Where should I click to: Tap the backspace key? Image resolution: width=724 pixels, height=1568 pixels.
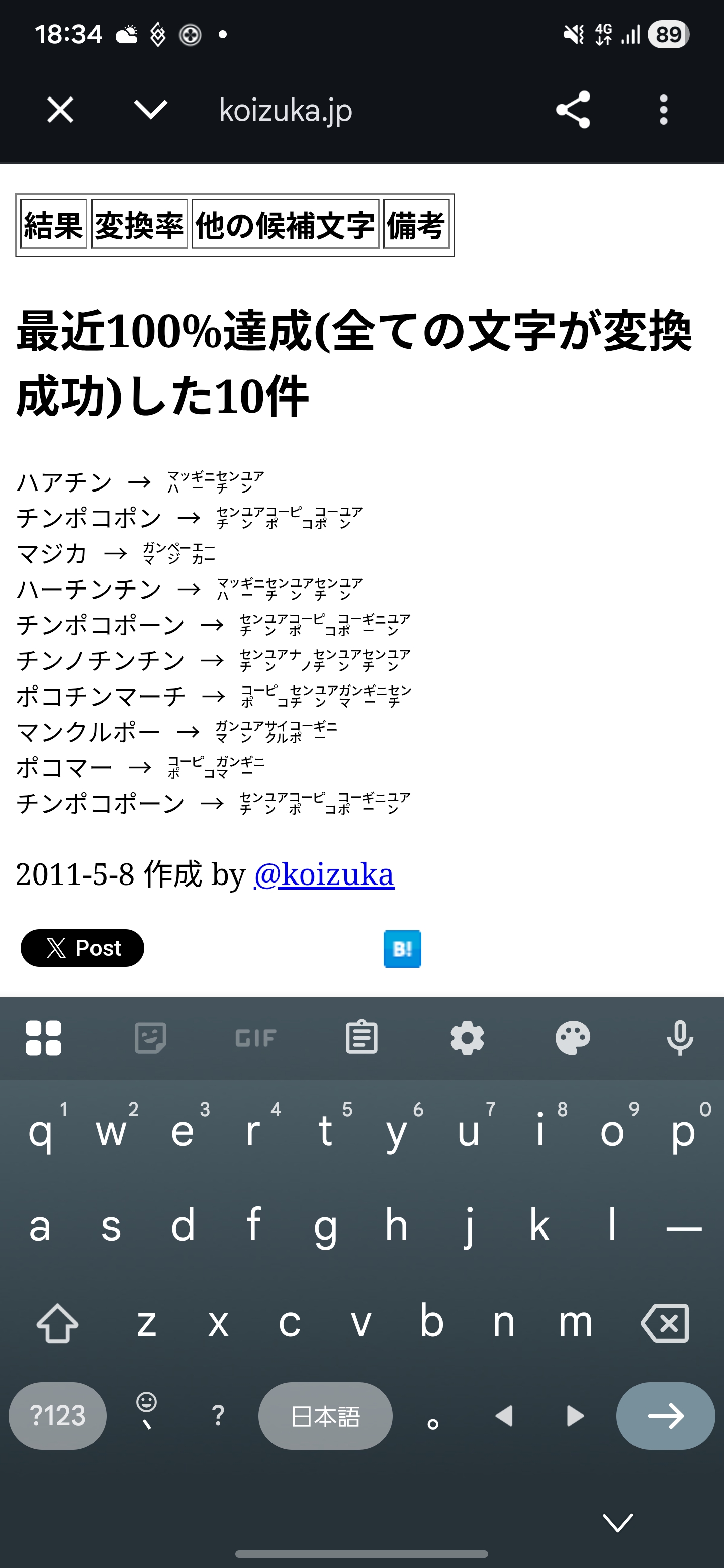(665, 1323)
